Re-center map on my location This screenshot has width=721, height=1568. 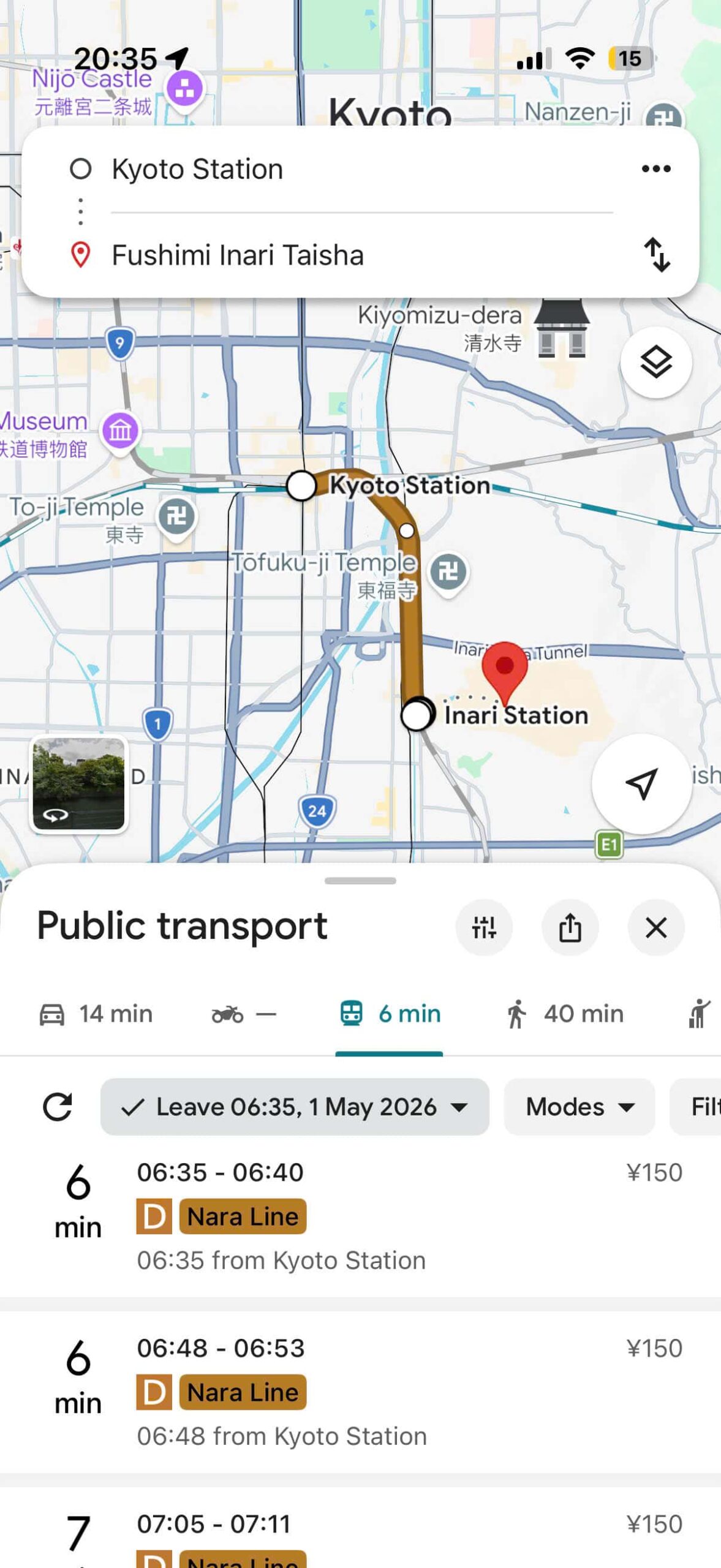(x=641, y=783)
